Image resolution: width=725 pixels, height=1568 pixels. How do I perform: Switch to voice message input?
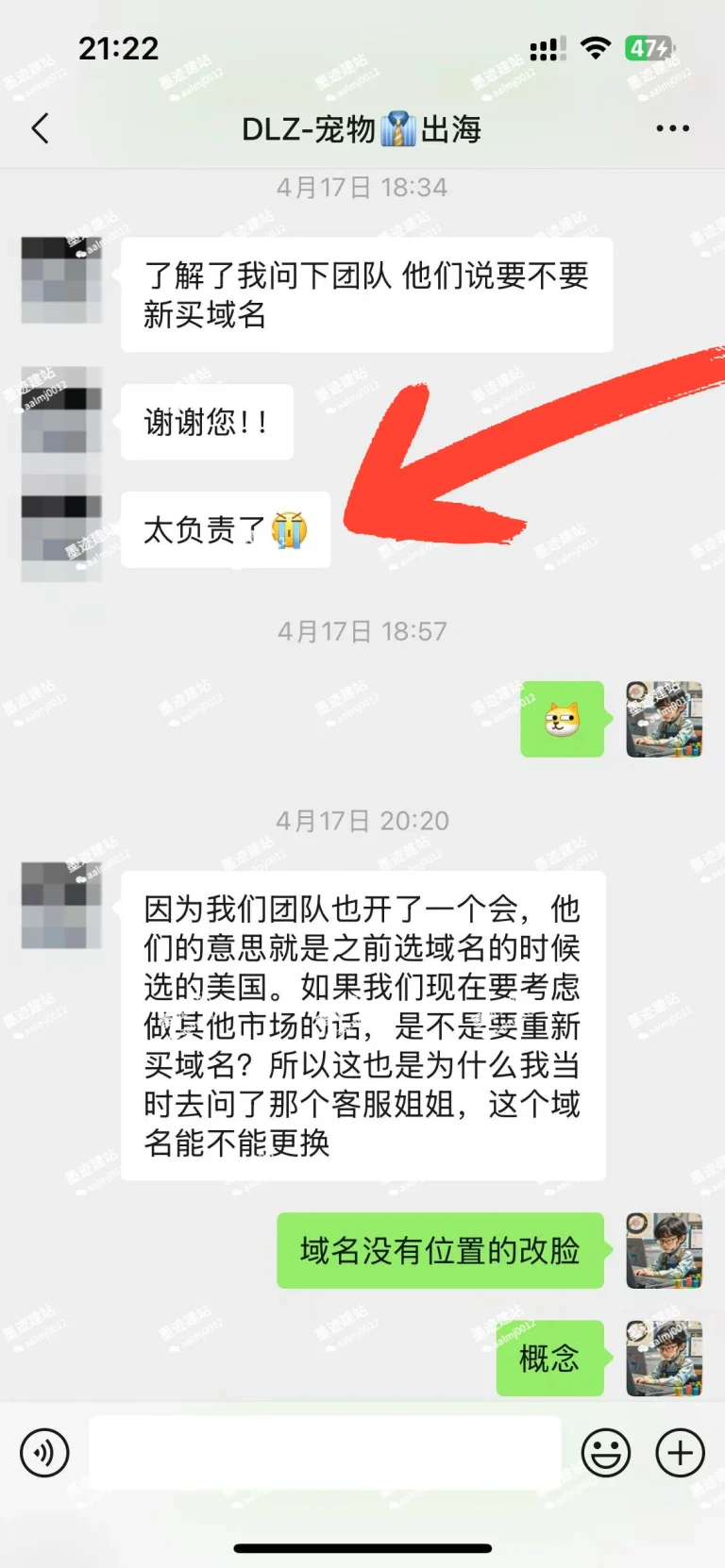coord(44,1453)
